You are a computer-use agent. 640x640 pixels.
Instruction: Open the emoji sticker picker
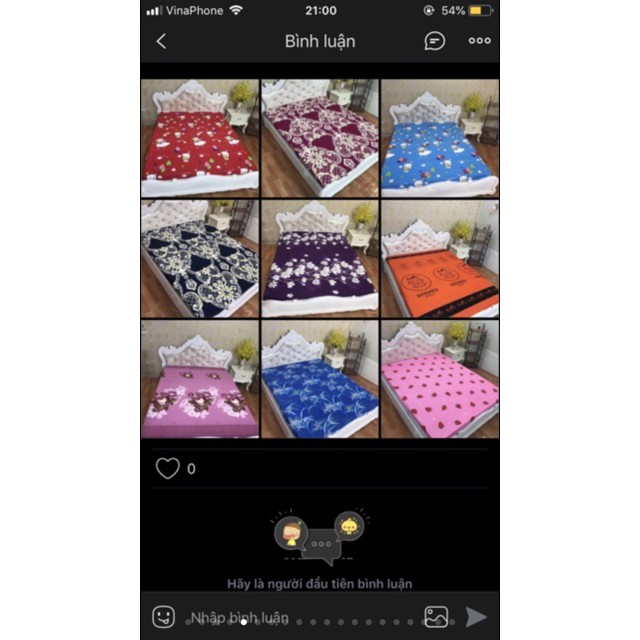pos(164,617)
